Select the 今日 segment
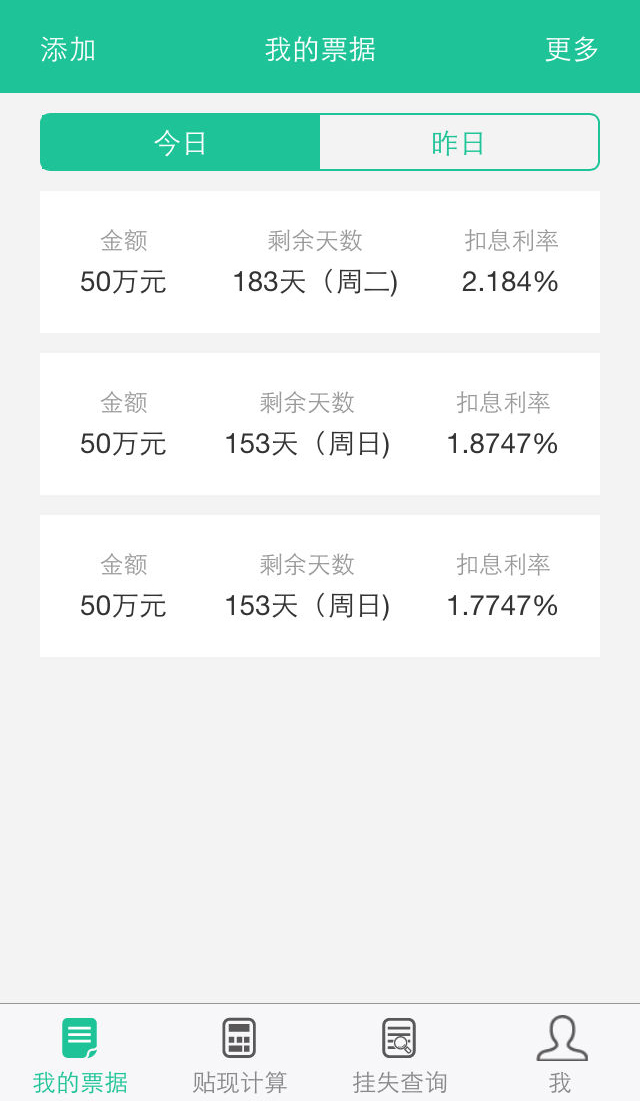640x1101 pixels. [180, 143]
